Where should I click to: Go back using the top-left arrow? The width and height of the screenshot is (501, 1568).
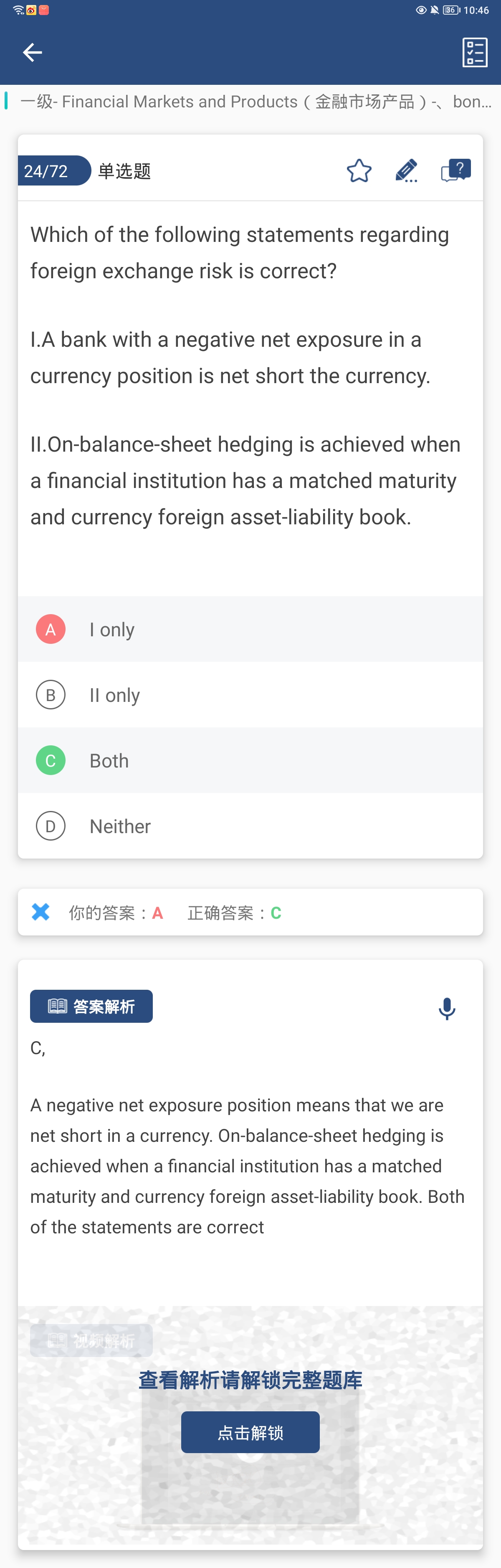click(x=32, y=52)
